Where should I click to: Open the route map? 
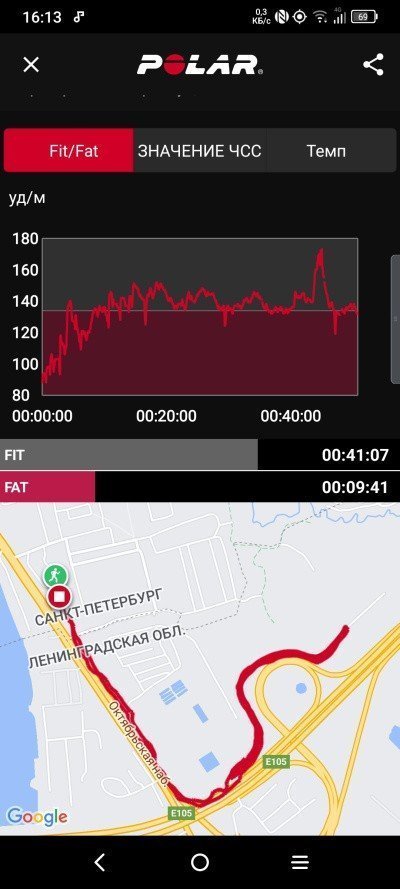200,668
